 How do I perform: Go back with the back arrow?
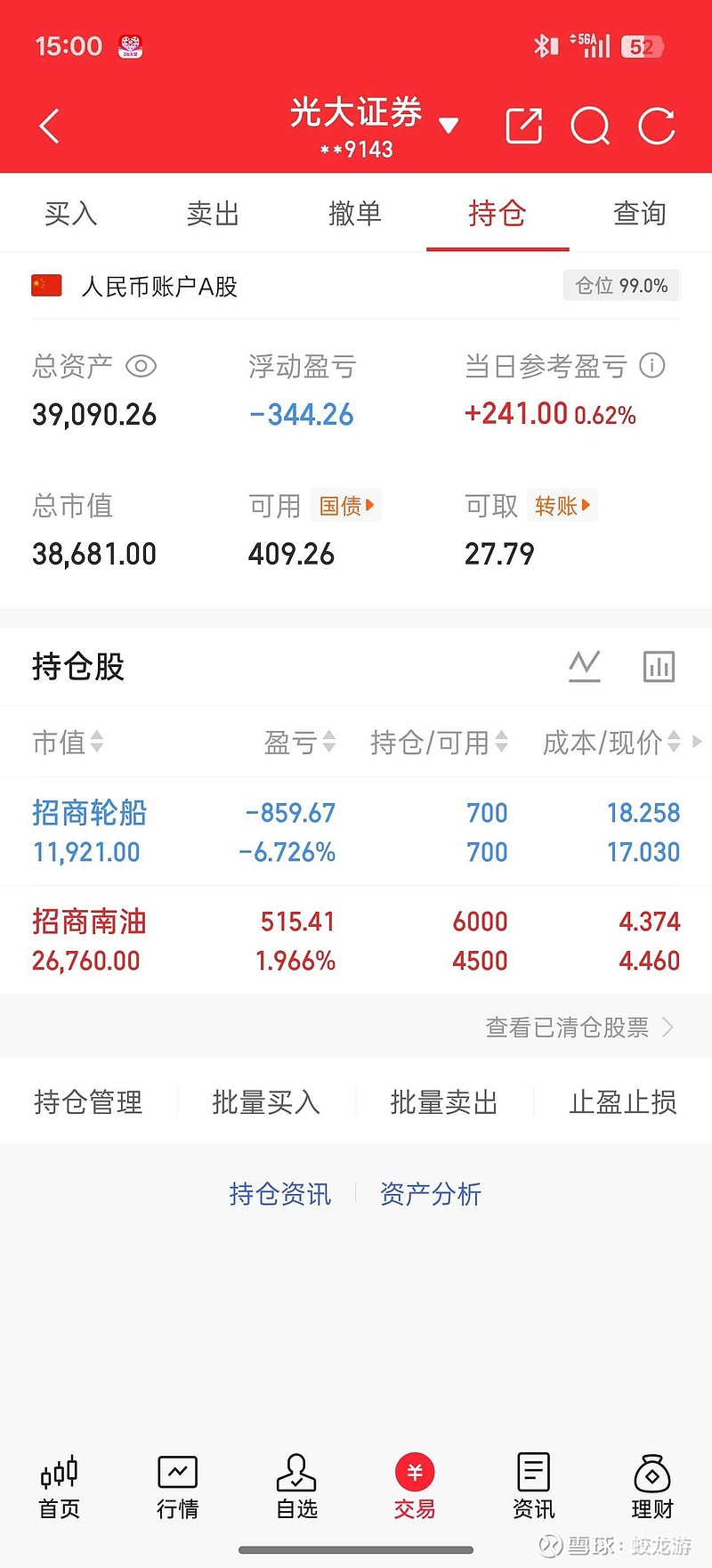(49, 126)
